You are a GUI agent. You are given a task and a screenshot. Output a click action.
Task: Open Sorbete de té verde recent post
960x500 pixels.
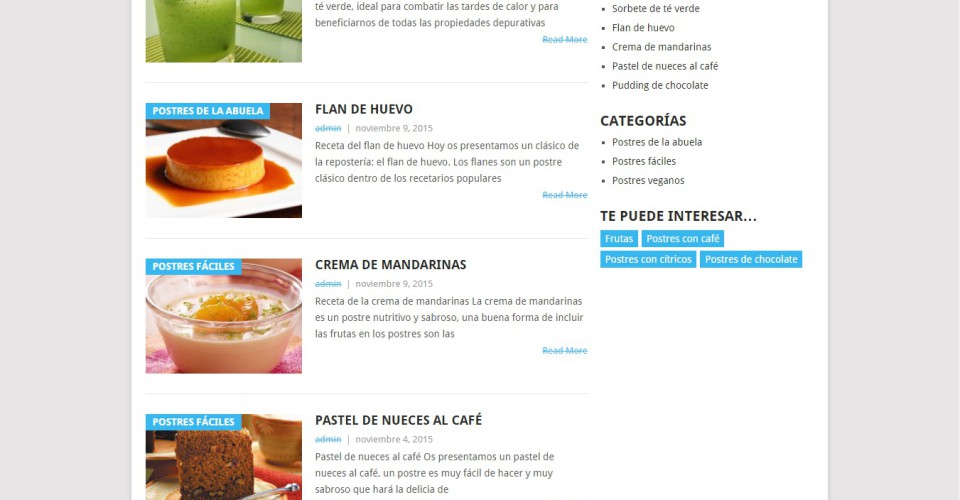(655, 9)
